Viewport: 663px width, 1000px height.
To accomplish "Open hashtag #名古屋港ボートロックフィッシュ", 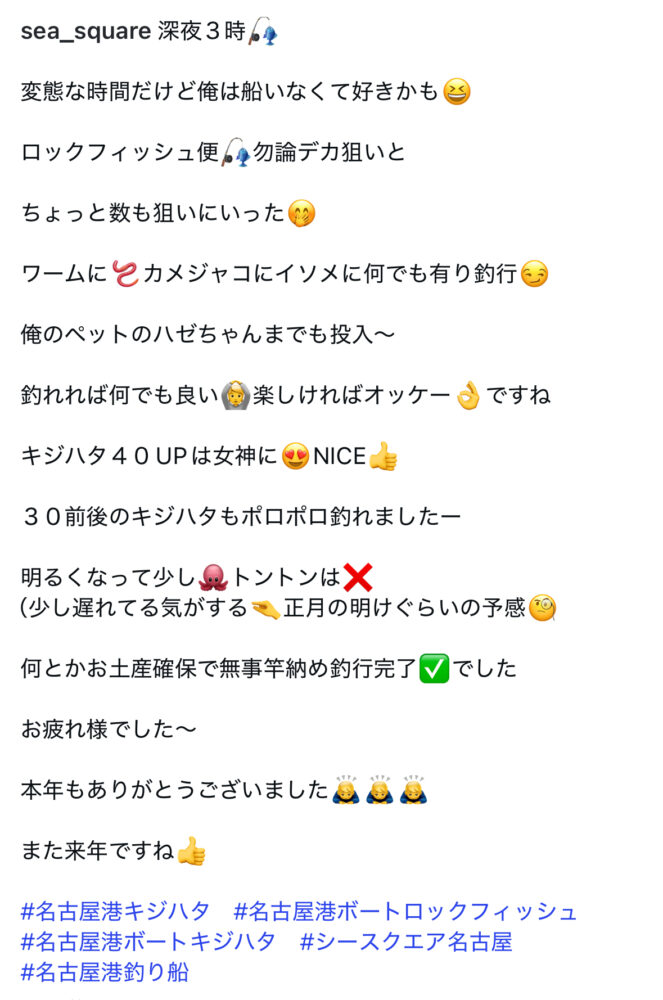I will pos(405,911).
